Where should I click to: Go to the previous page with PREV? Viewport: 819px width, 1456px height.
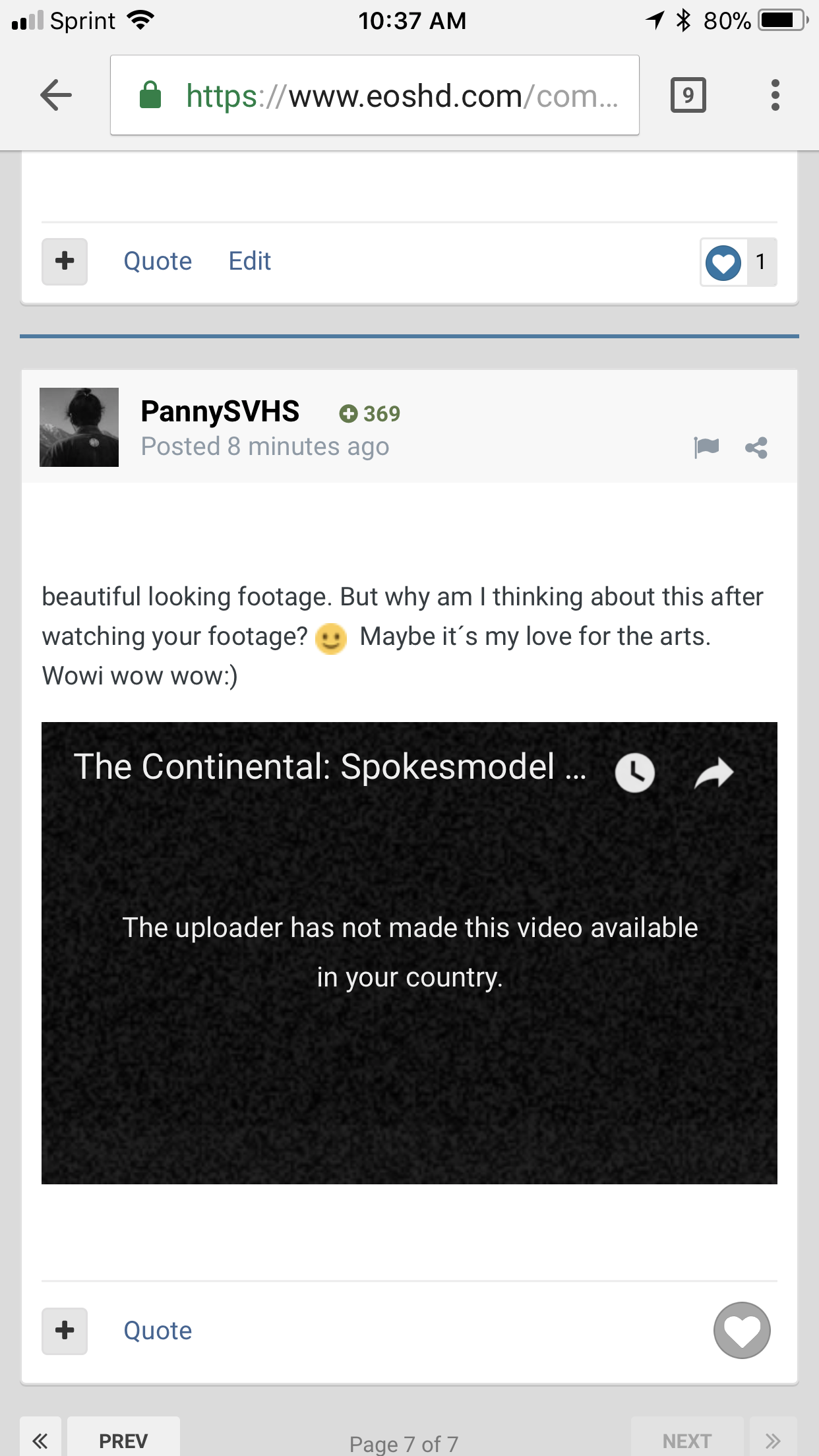(x=123, y=1440)
